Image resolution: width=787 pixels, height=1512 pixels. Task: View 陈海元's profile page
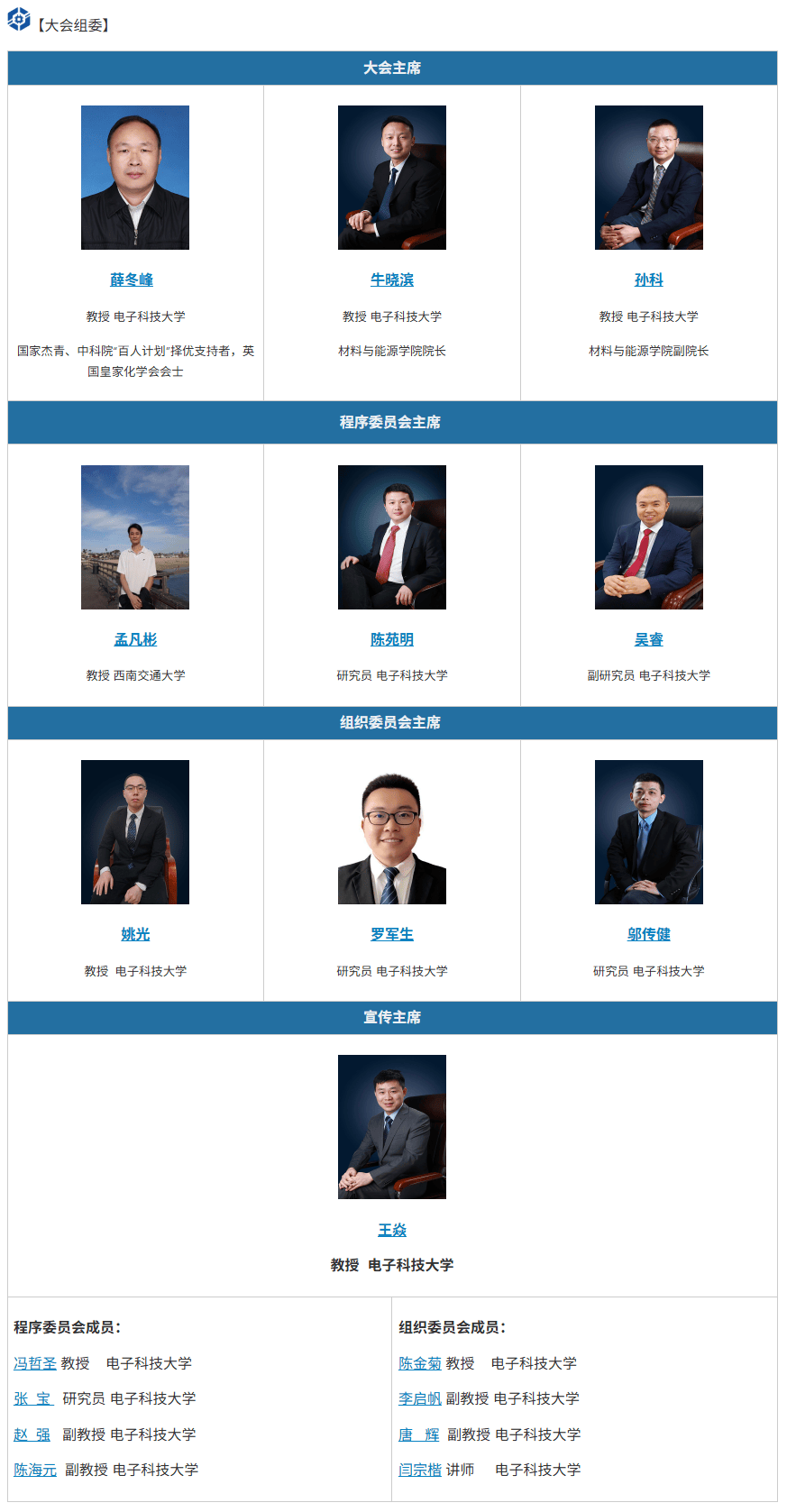click(x=35, y=1471)
